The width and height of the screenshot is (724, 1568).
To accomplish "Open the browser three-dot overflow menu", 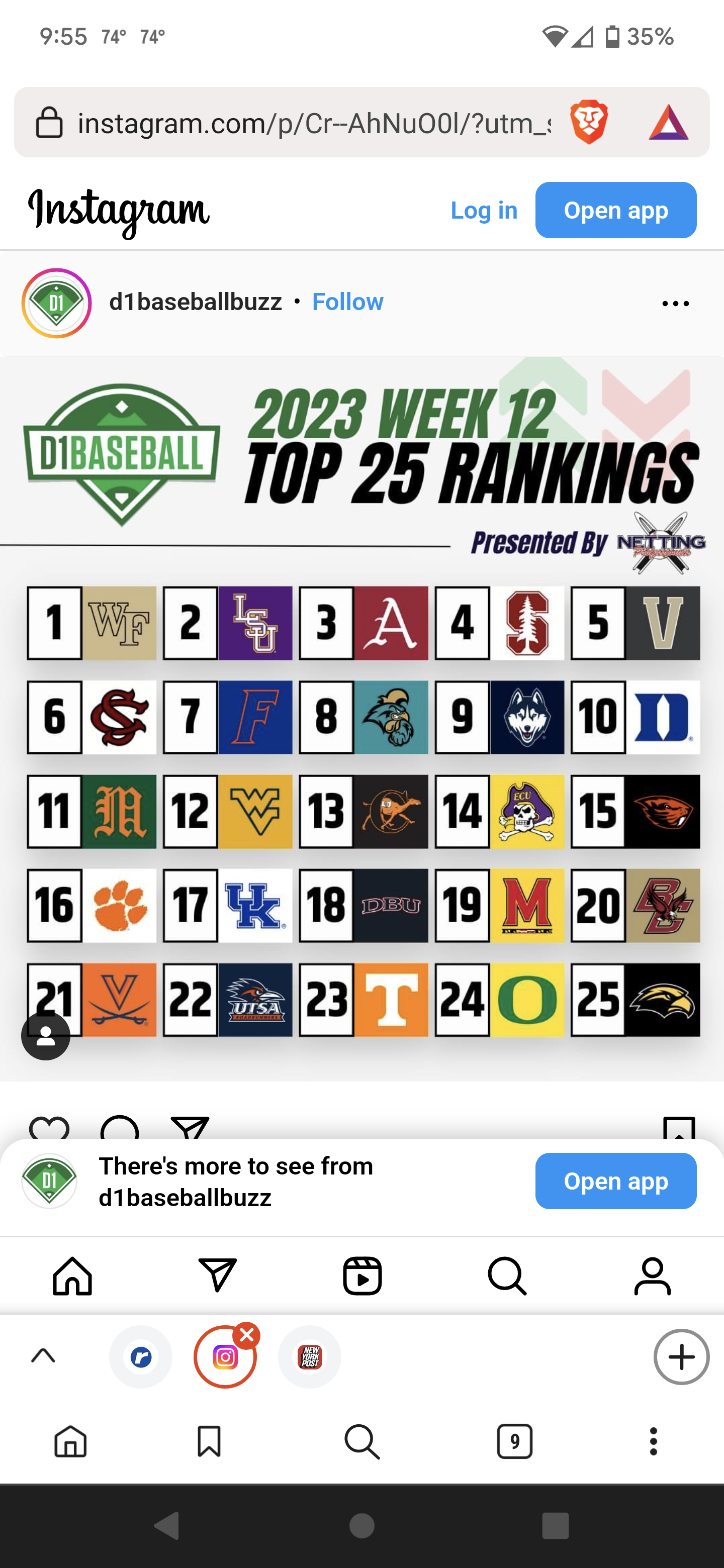I will pos(654,1441).
